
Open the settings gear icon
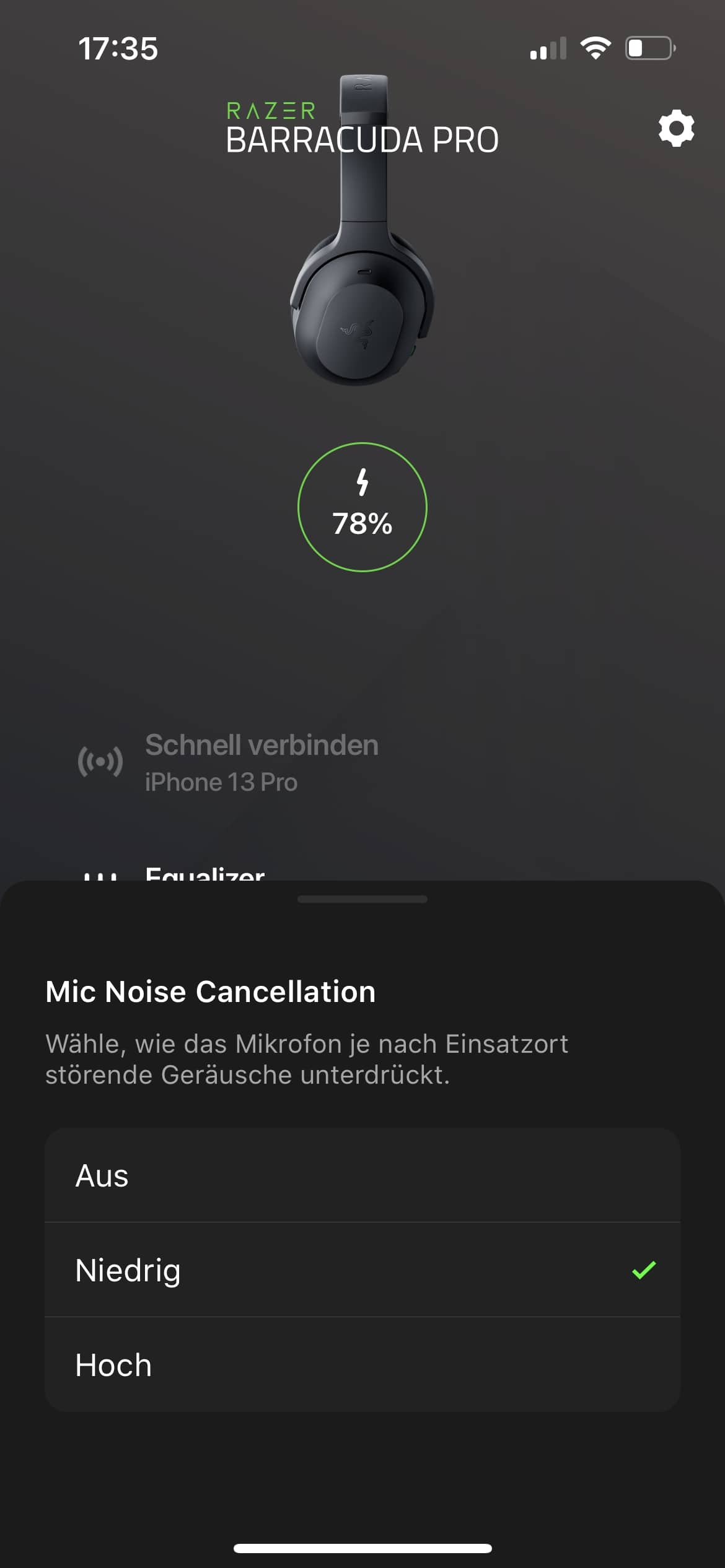(x=676, y=128)
